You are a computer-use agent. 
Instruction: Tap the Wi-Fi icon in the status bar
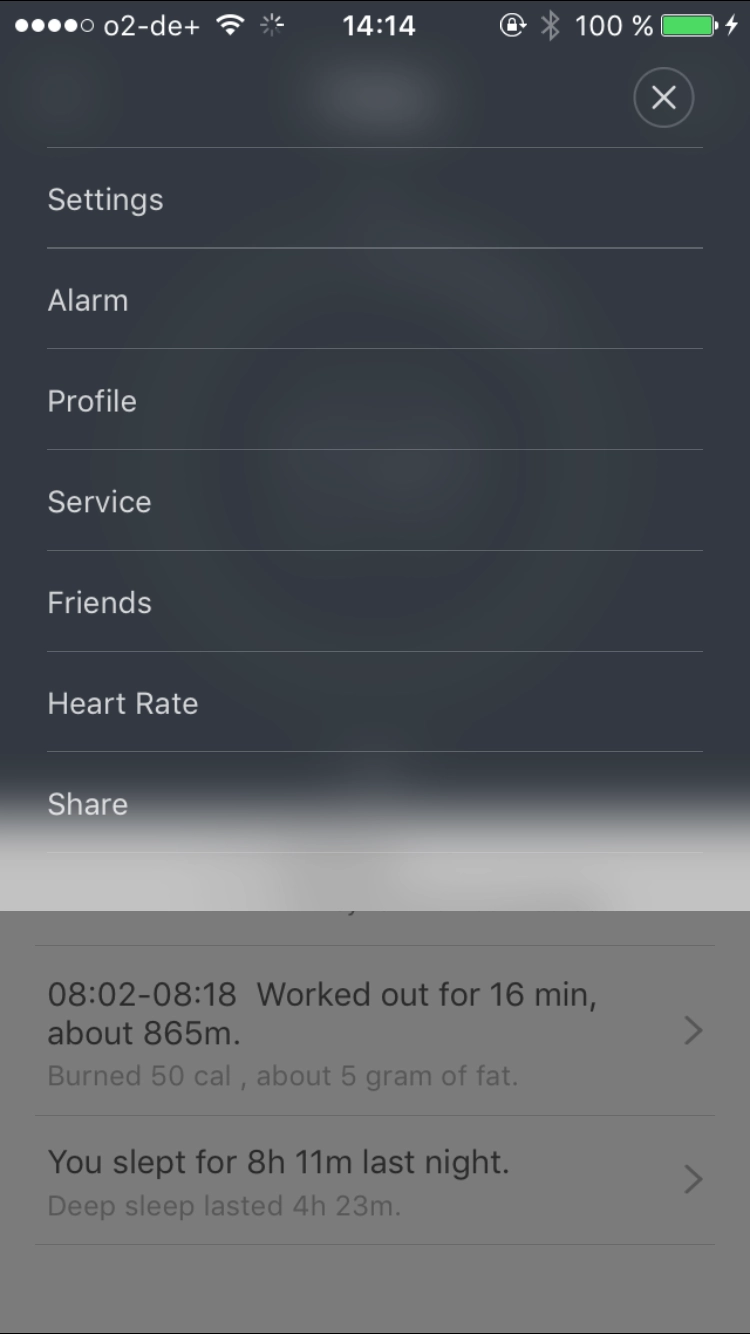230,25
